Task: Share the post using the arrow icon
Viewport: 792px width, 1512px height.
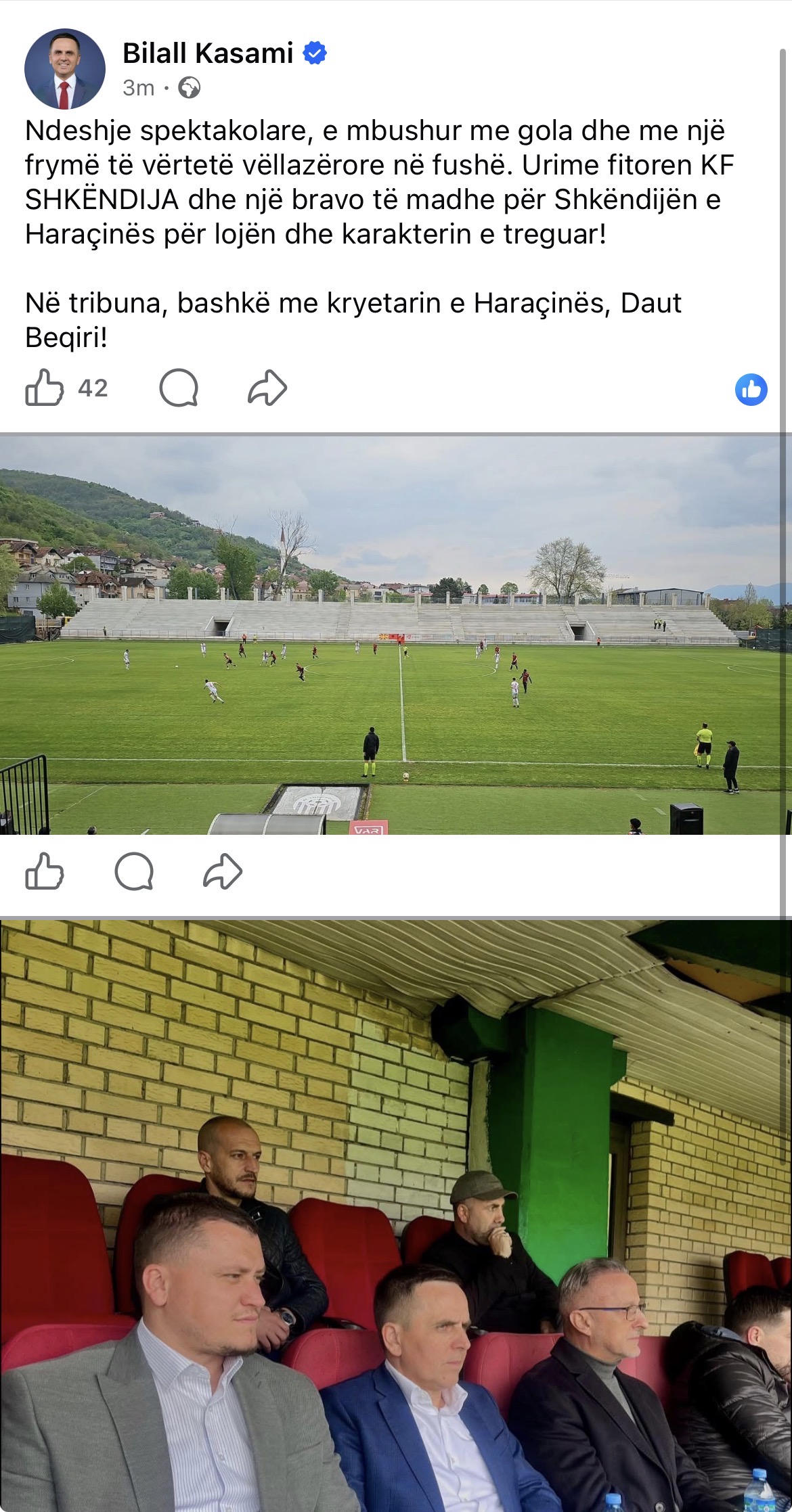Action: 267,388
